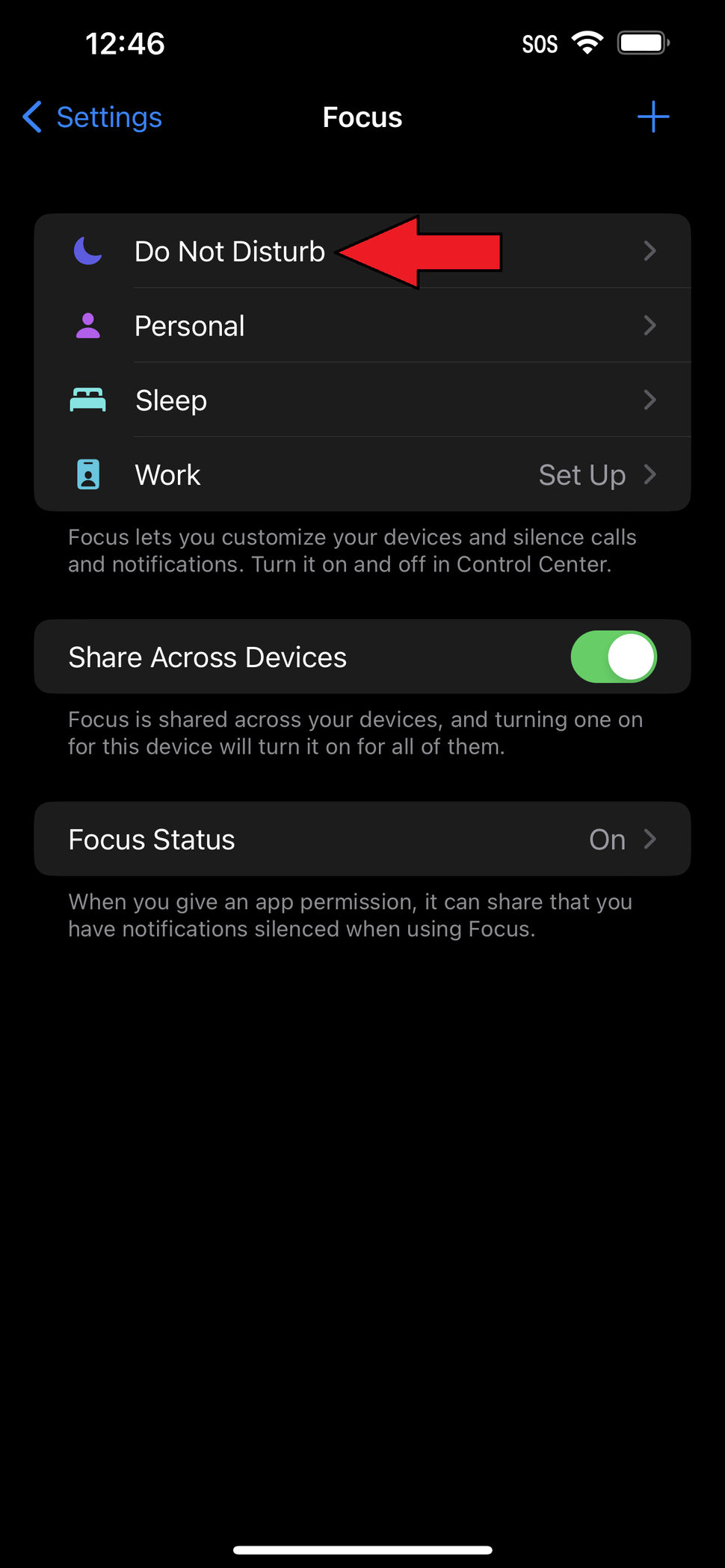Toggle the Share Across Devices switch off

(613, 657)
